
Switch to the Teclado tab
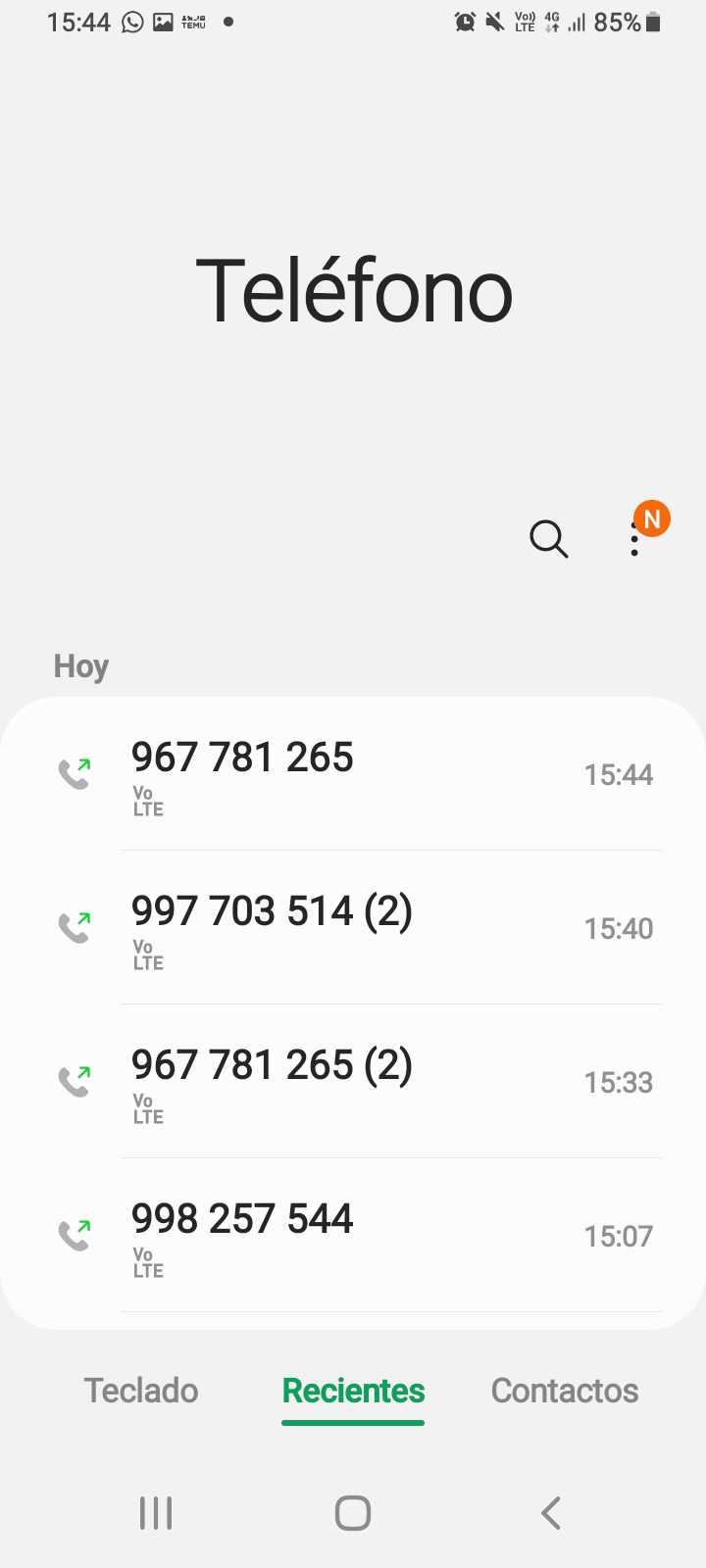click(x=141, y=1391)
